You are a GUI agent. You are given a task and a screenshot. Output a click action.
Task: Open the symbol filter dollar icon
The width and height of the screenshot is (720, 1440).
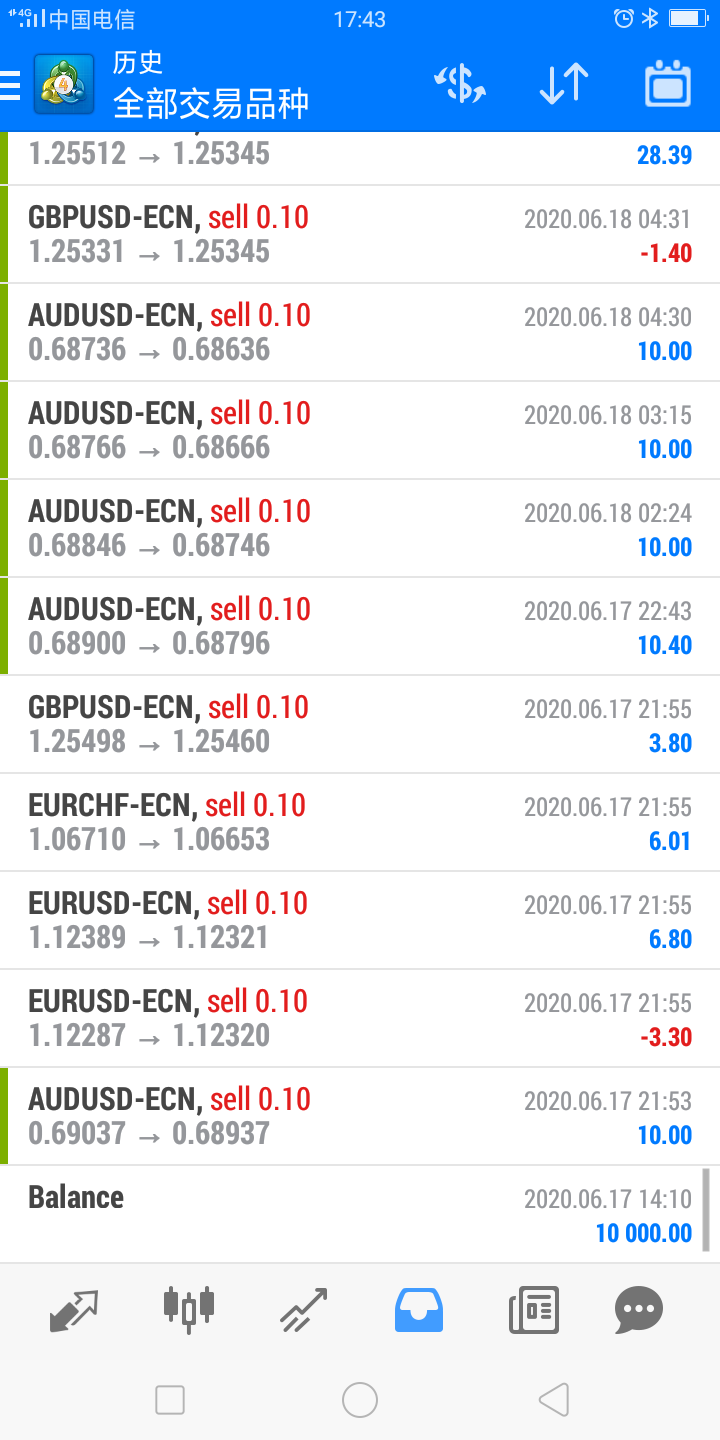[x=460, y=85]
